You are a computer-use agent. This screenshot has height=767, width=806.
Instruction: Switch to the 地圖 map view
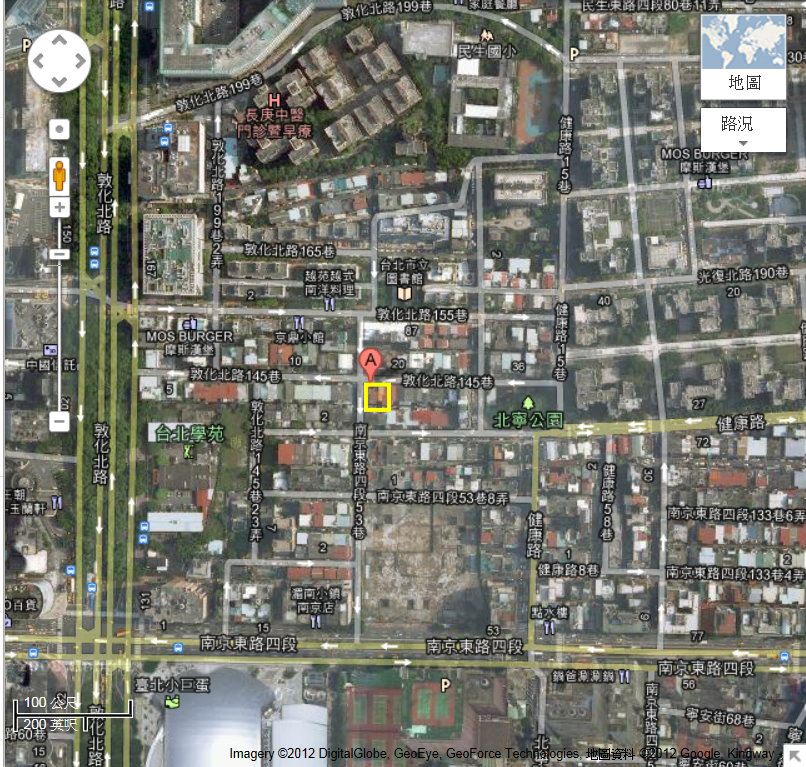coord(743,57)
